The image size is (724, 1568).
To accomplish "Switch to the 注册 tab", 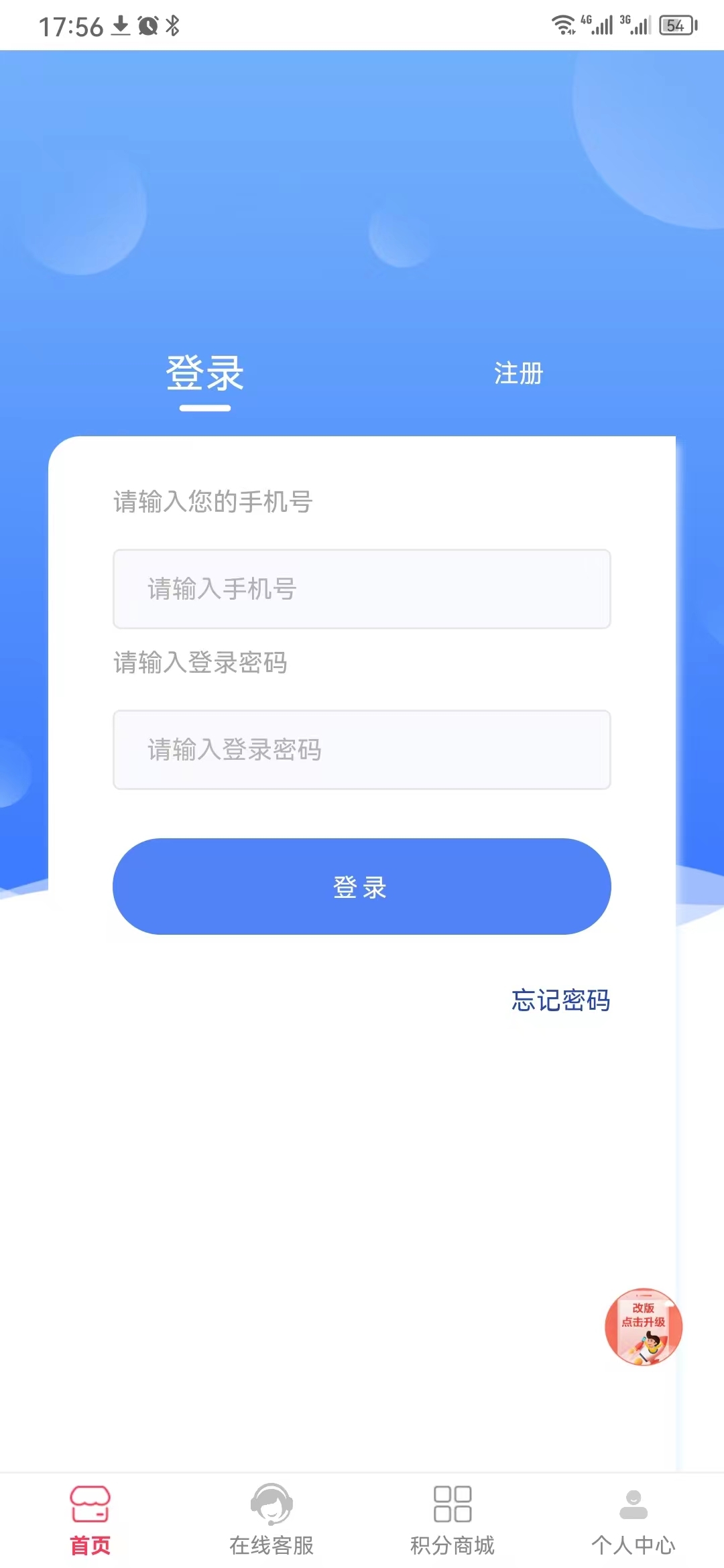I will 518,374.
